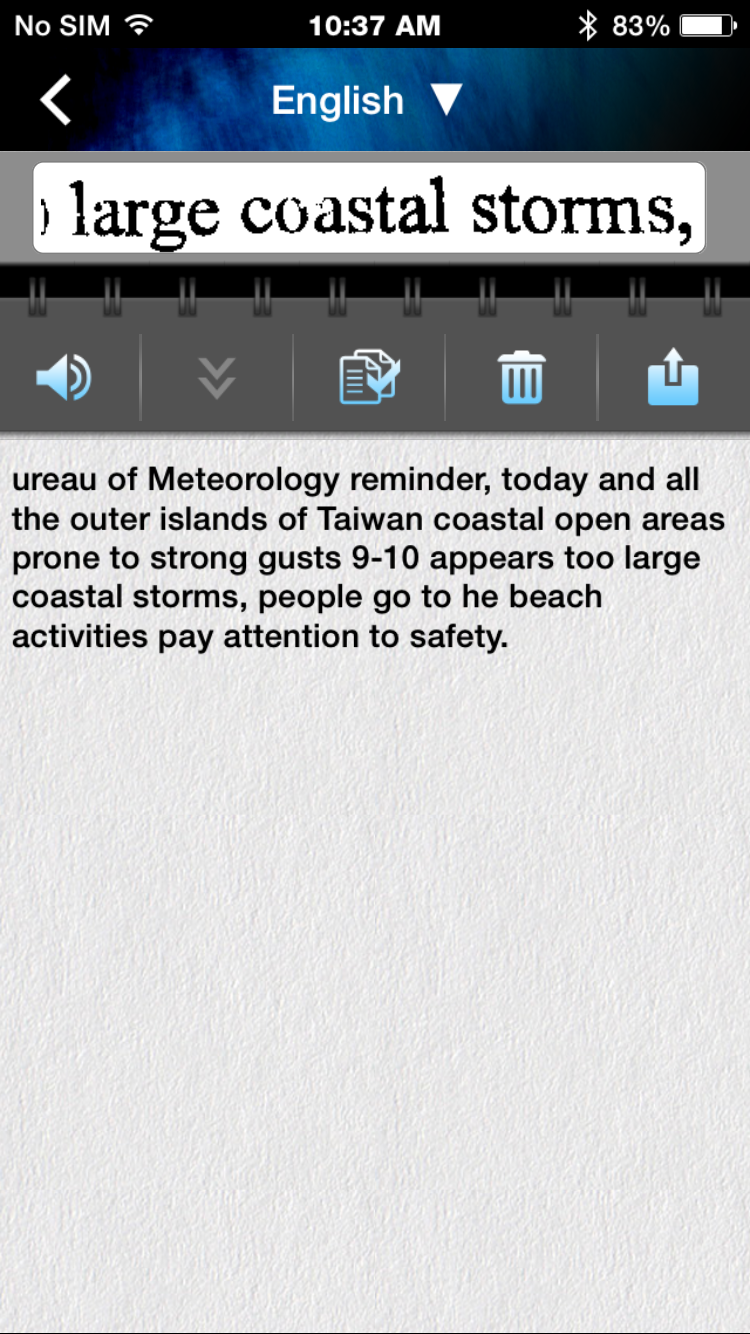
Task: Delete the text with the trash icon
Action: [x=521, y=378]
